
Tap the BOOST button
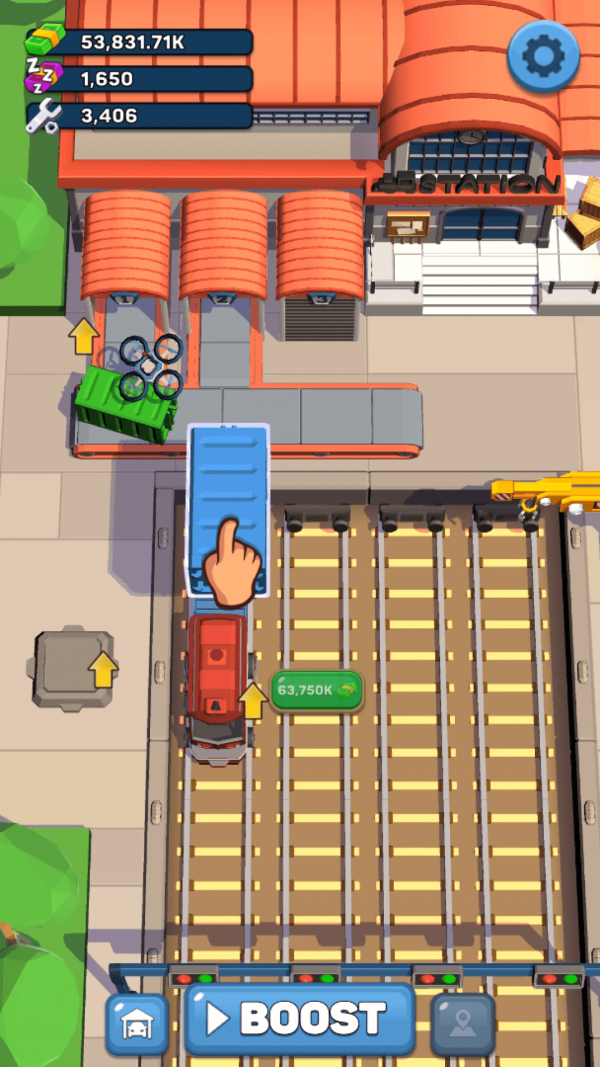coord(299,1019)
